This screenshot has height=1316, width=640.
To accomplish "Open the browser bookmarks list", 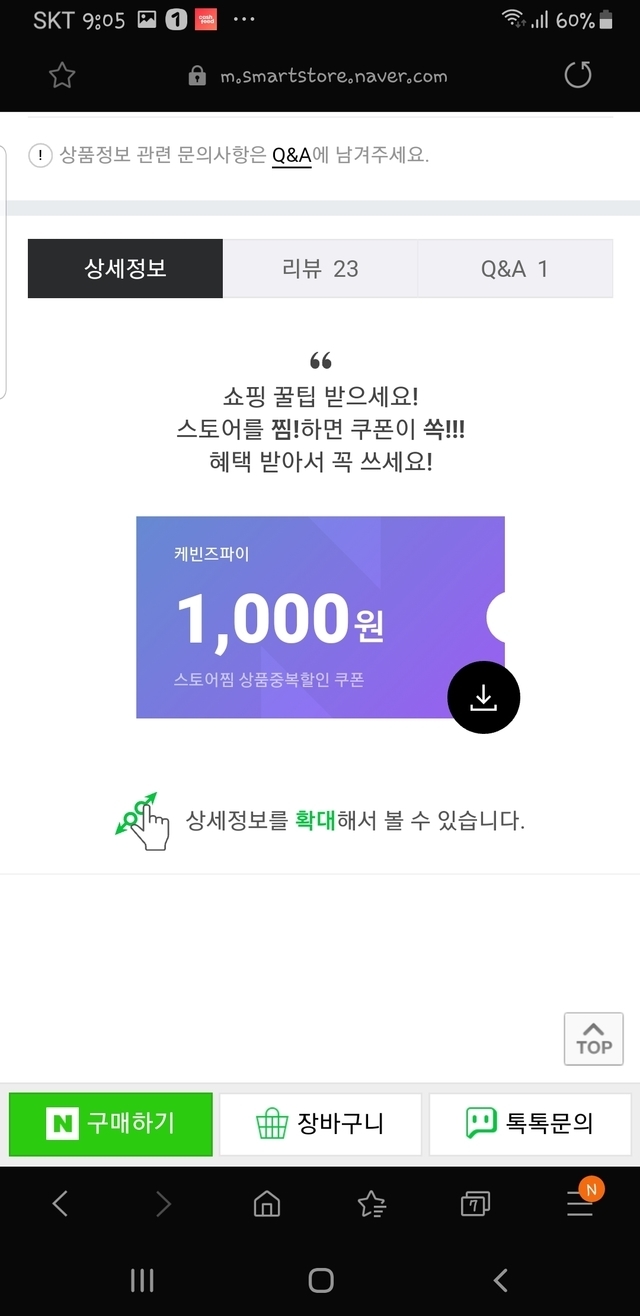I will 372,1204.
